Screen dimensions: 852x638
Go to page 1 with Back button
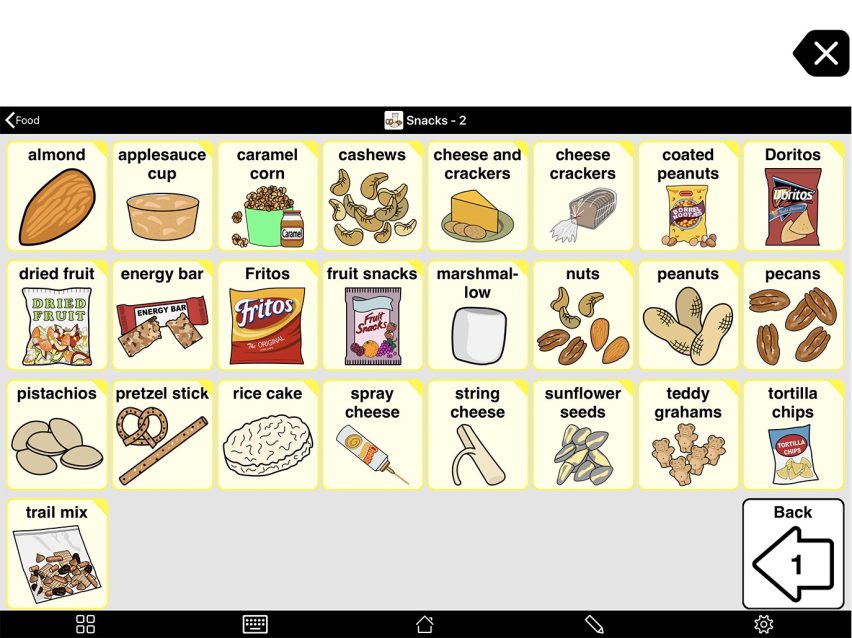point(792,553)
